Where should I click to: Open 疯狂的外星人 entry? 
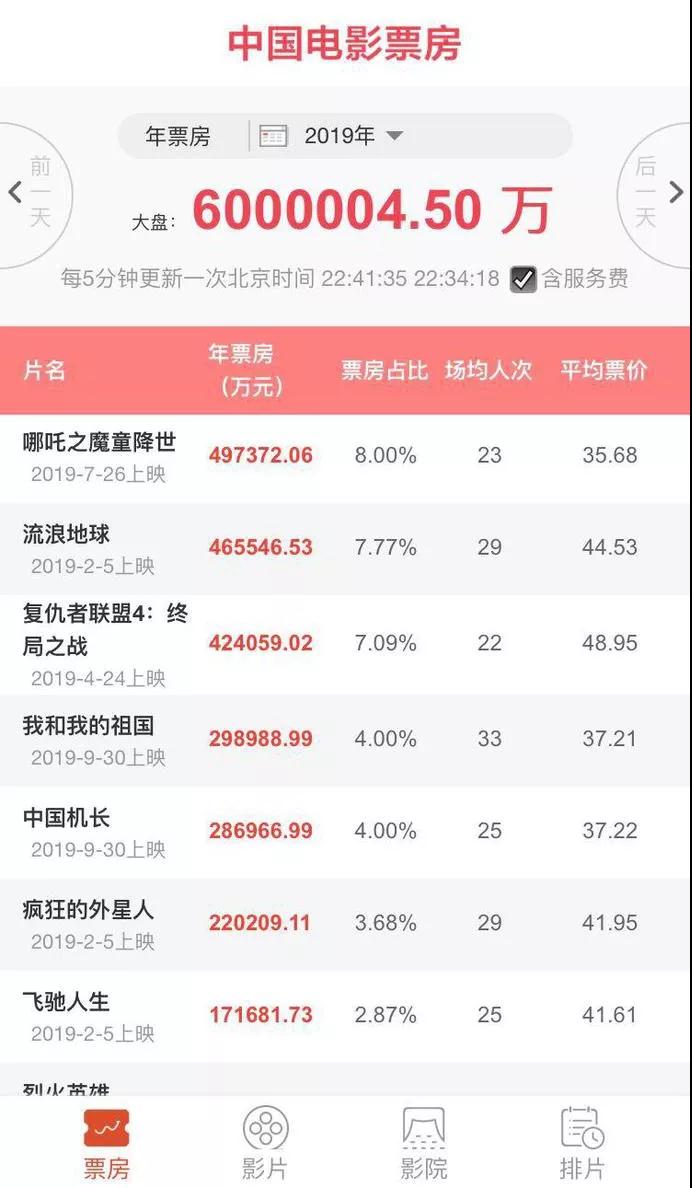click(x=346, y=924)
